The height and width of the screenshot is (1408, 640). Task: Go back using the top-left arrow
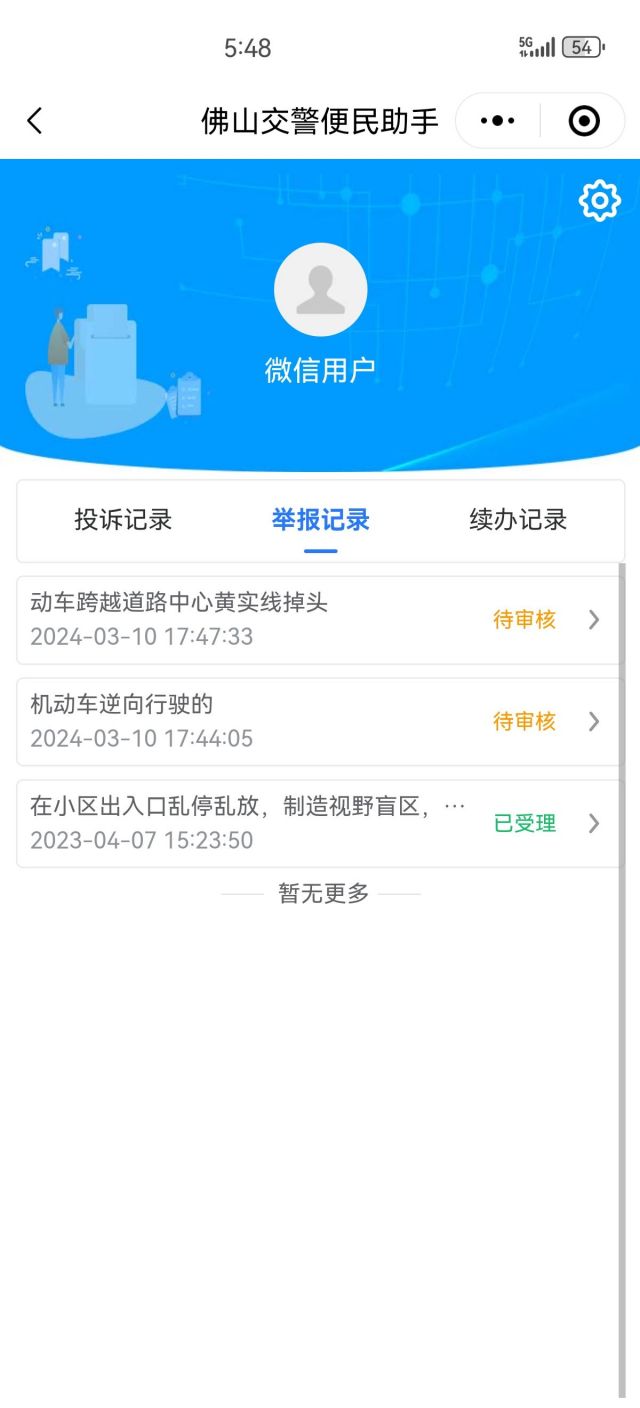click(35, 121)
